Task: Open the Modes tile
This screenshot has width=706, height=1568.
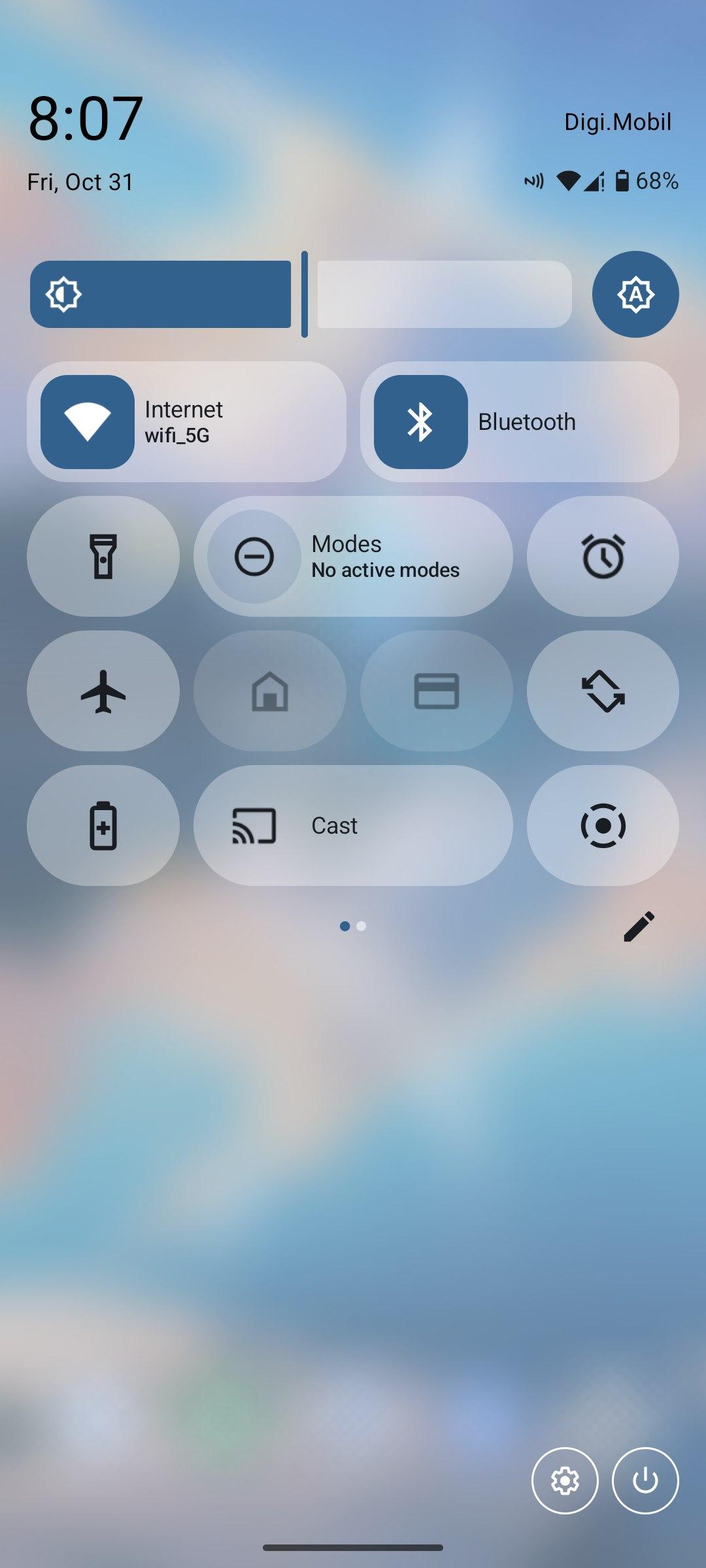Action: point(353,557)
